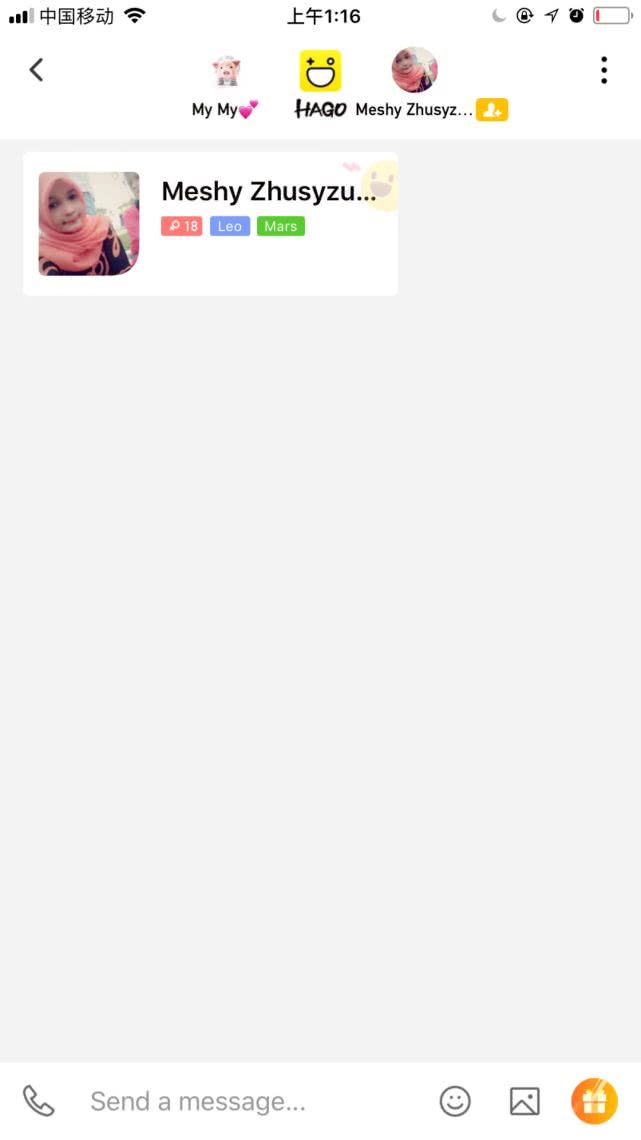
Task: Go back to the previous screen
Action: tap(37, 70)
